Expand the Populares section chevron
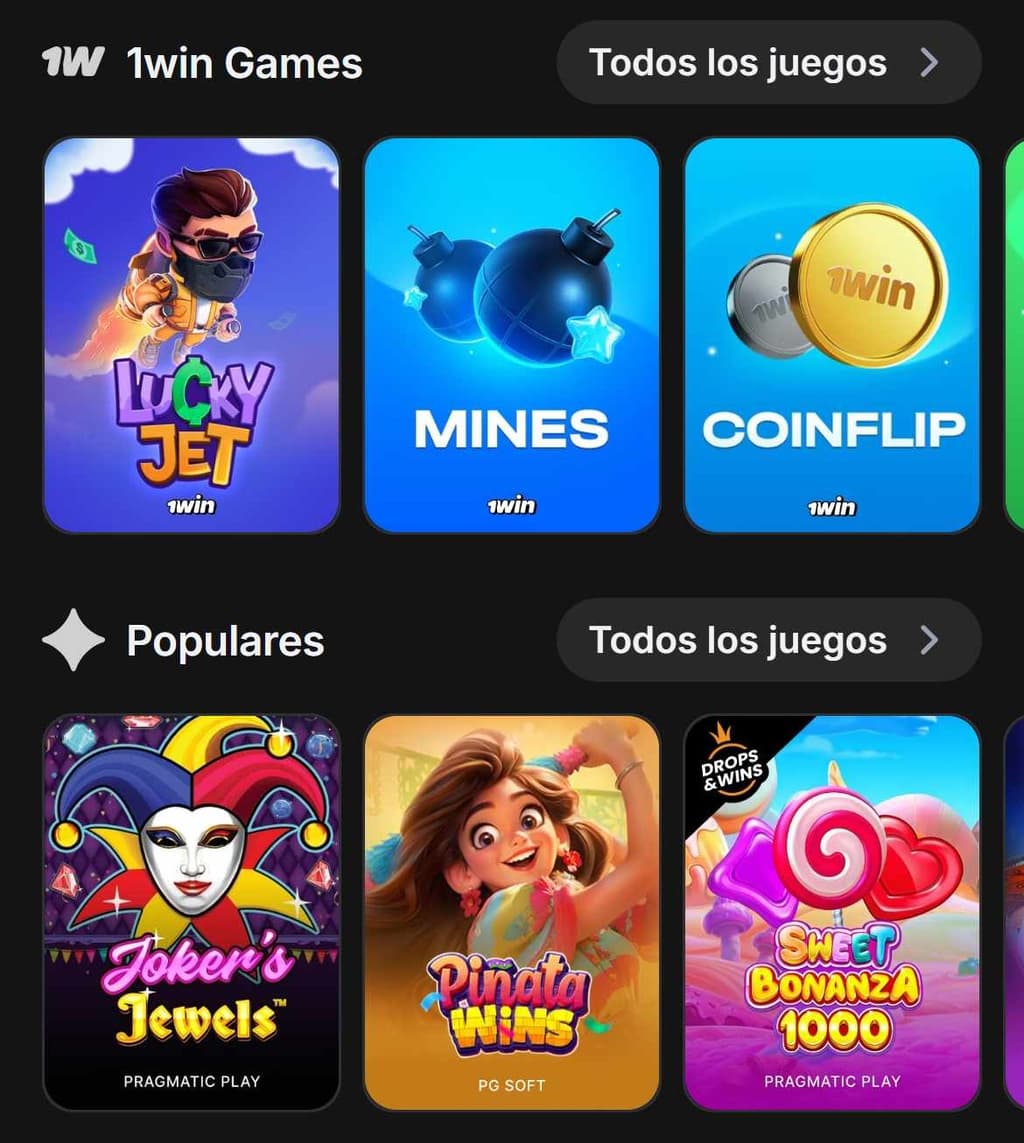Image resolution: width=1024 pixels, height=1143 pixels. (931, 639)
